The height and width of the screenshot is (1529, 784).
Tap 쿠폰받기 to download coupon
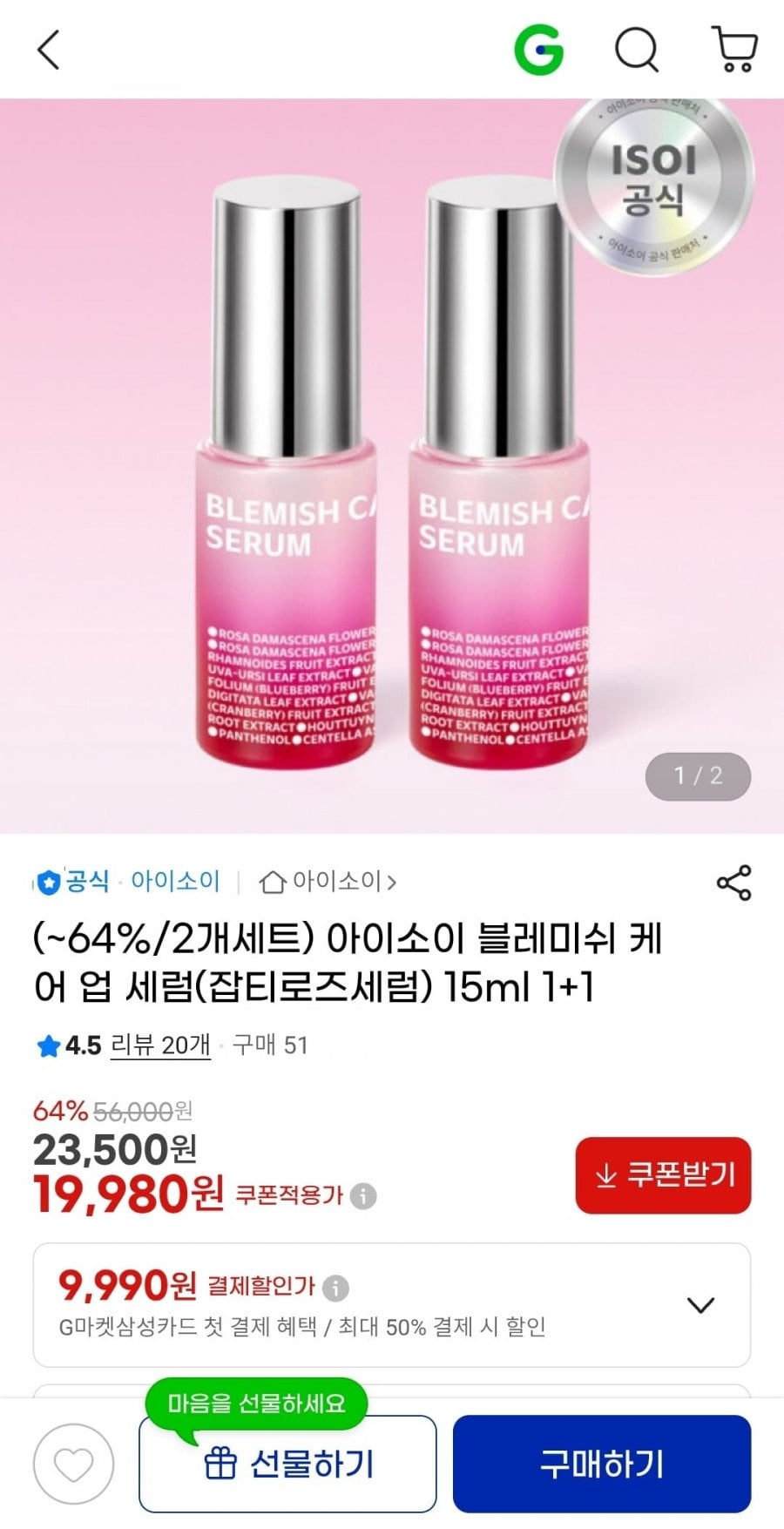coord(663,1175)
